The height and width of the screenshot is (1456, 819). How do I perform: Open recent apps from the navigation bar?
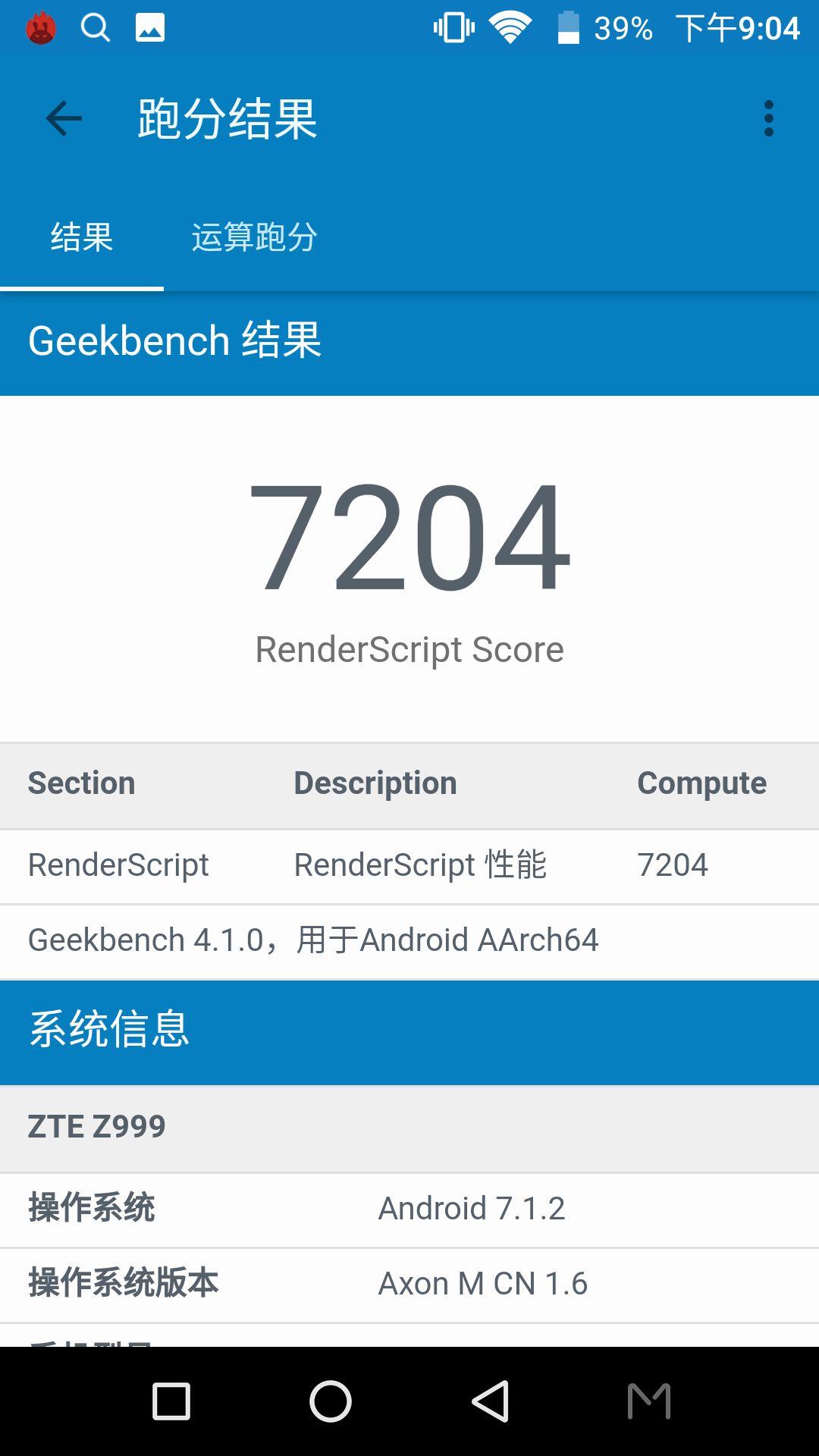(171, 1401)
